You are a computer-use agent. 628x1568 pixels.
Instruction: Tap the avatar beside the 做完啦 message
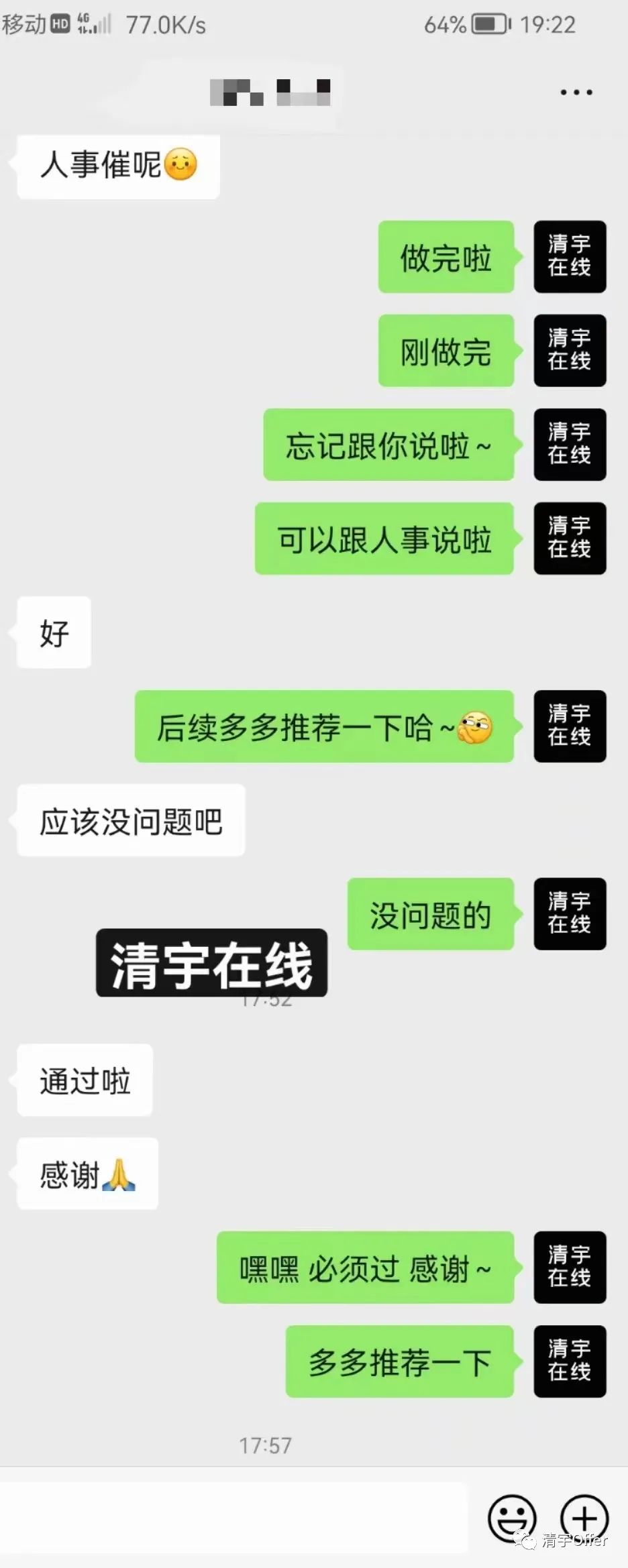(x=570, y=257)
